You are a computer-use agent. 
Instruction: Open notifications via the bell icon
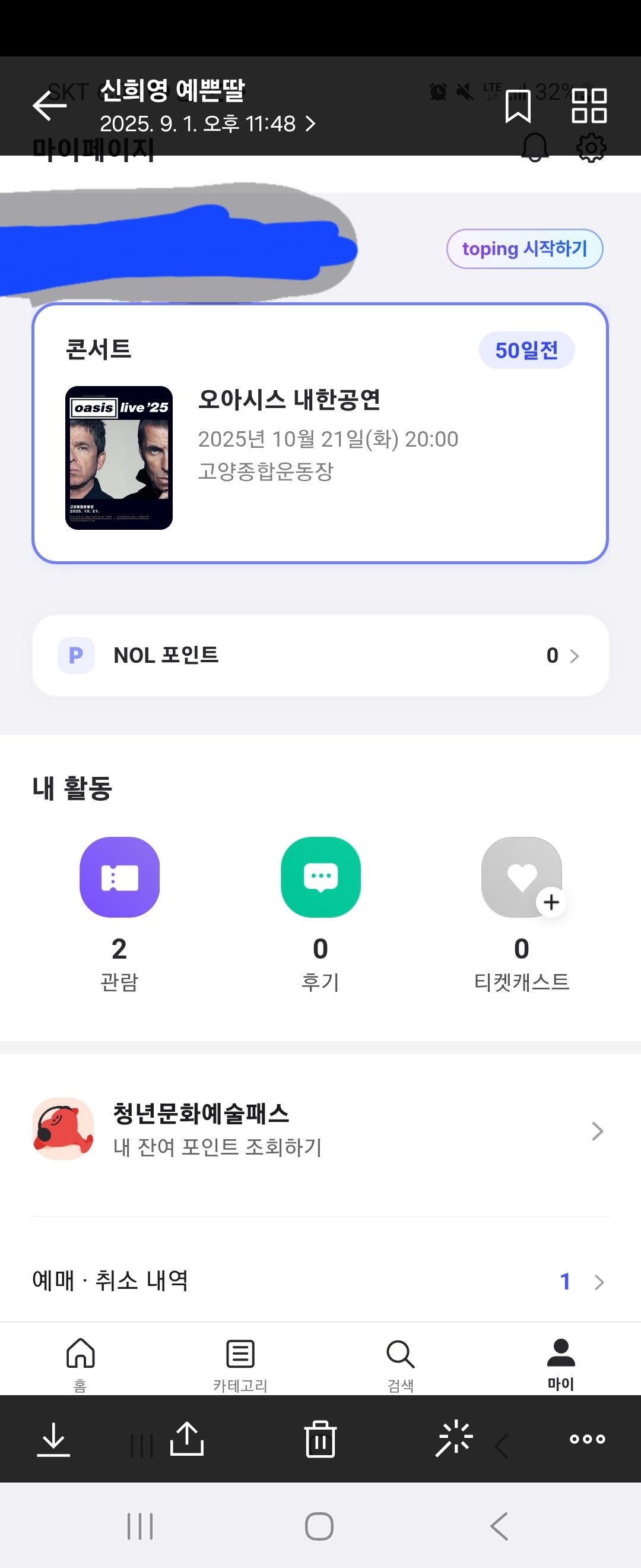(535, 148)
